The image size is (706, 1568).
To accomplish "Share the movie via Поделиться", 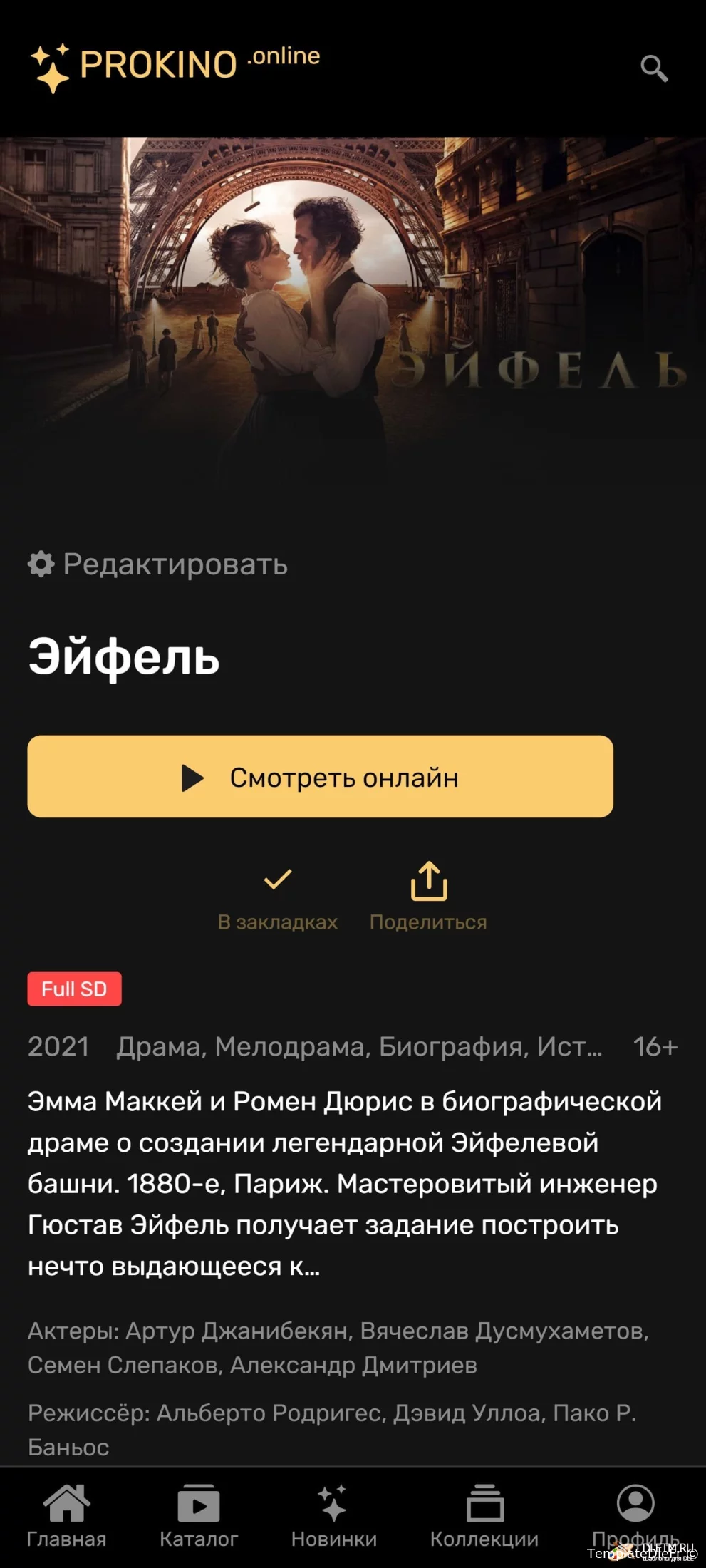I will click(428, 897).
